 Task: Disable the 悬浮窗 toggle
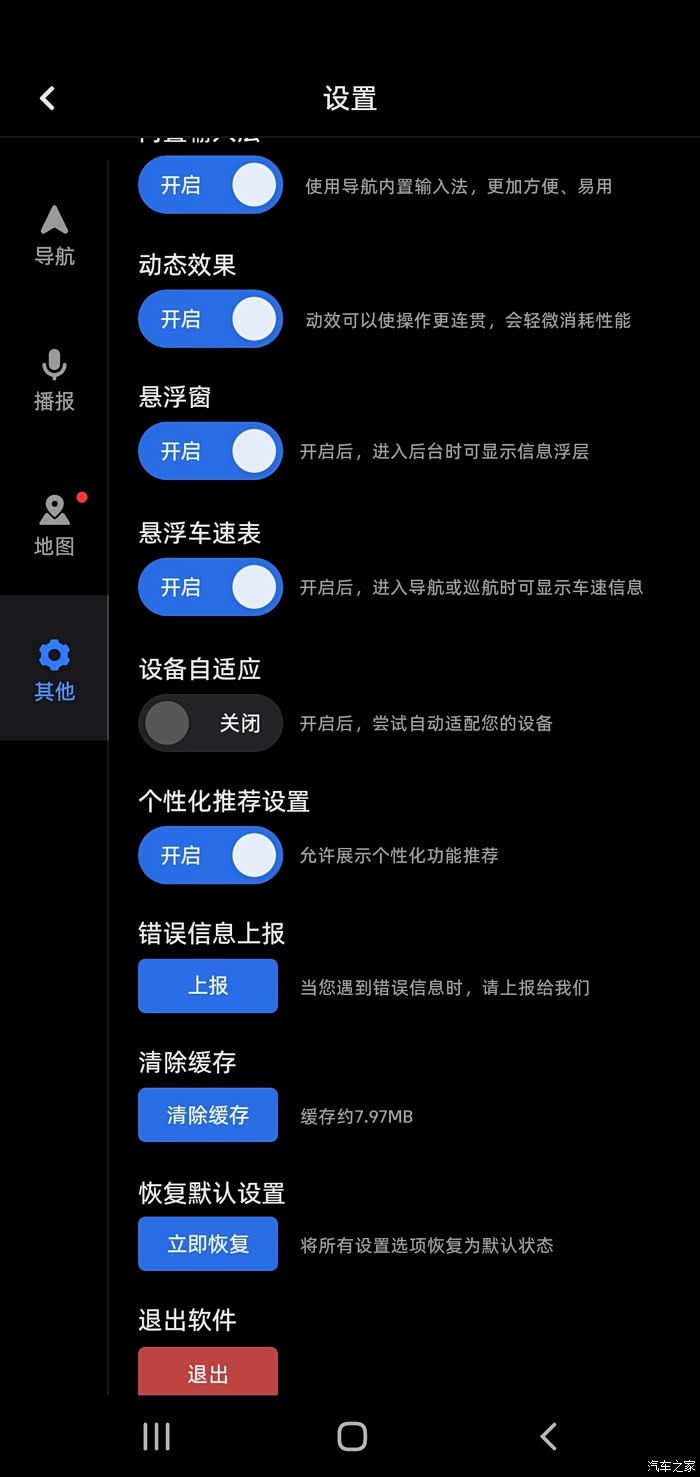click(x=210, y=451)
